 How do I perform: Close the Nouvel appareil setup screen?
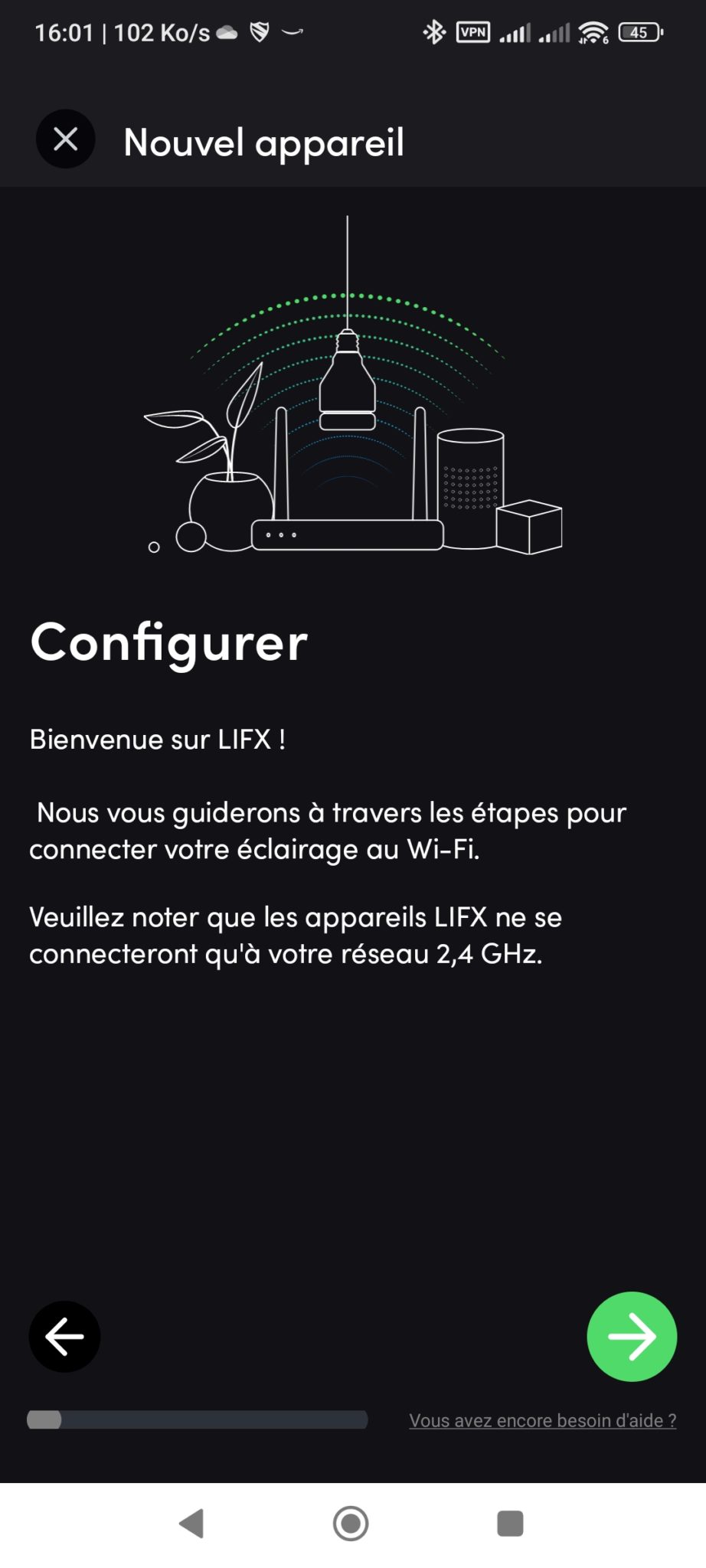coord(66,139)
